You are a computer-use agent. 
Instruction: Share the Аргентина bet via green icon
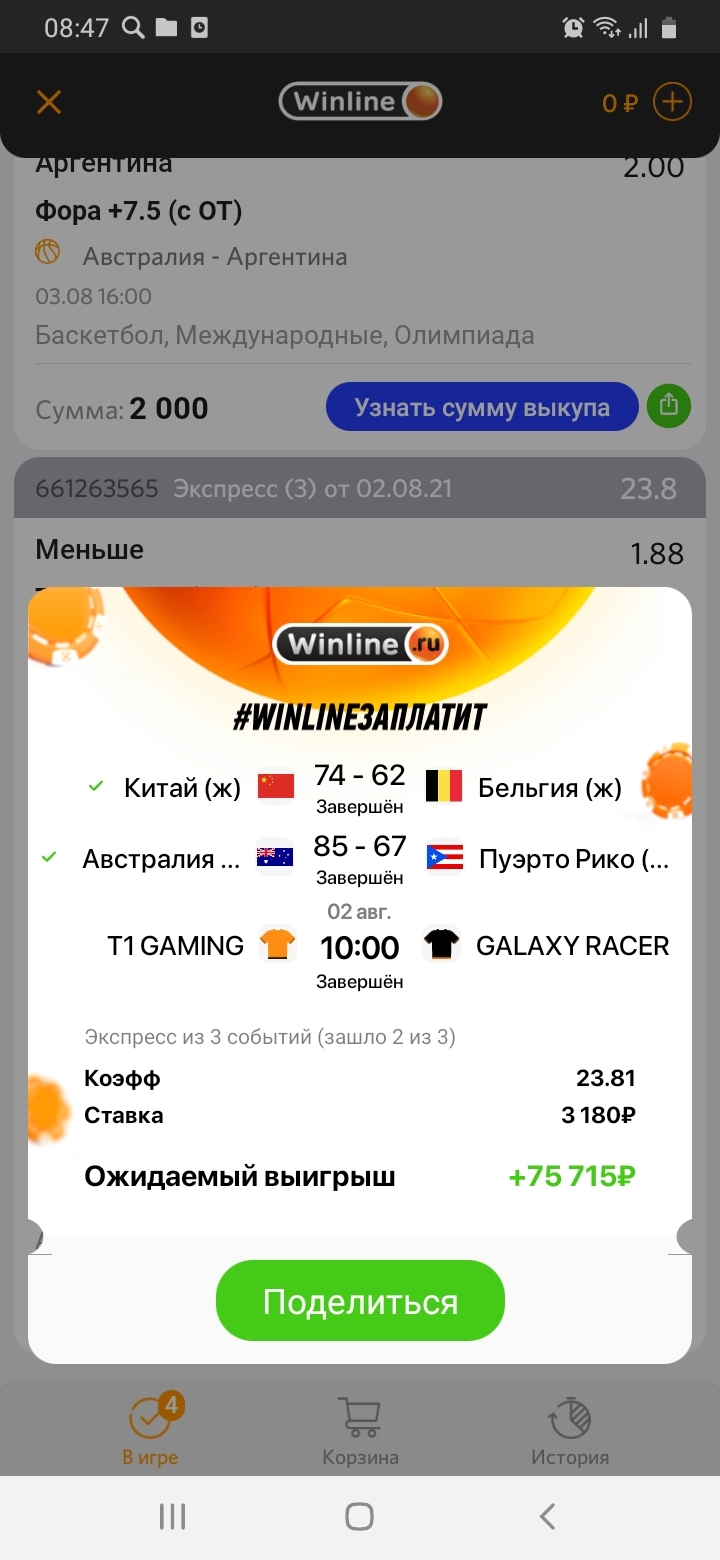tap(669, 406)
